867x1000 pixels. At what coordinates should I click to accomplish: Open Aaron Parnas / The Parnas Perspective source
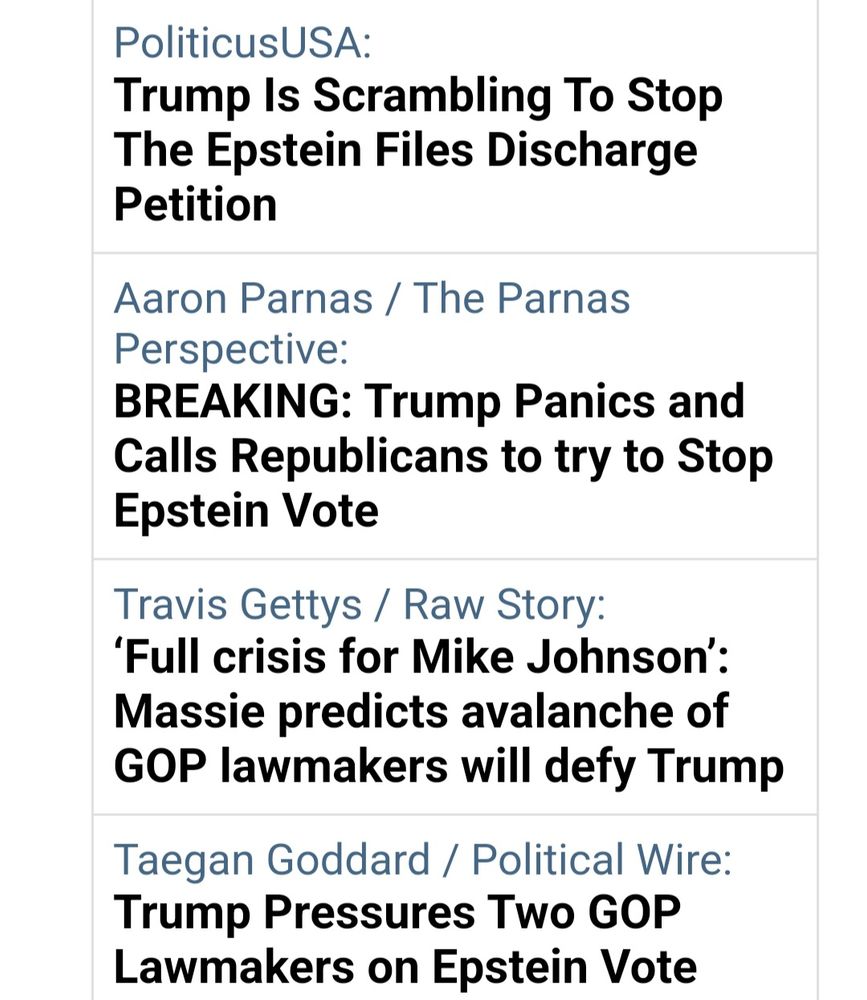[x=371, y=322]
